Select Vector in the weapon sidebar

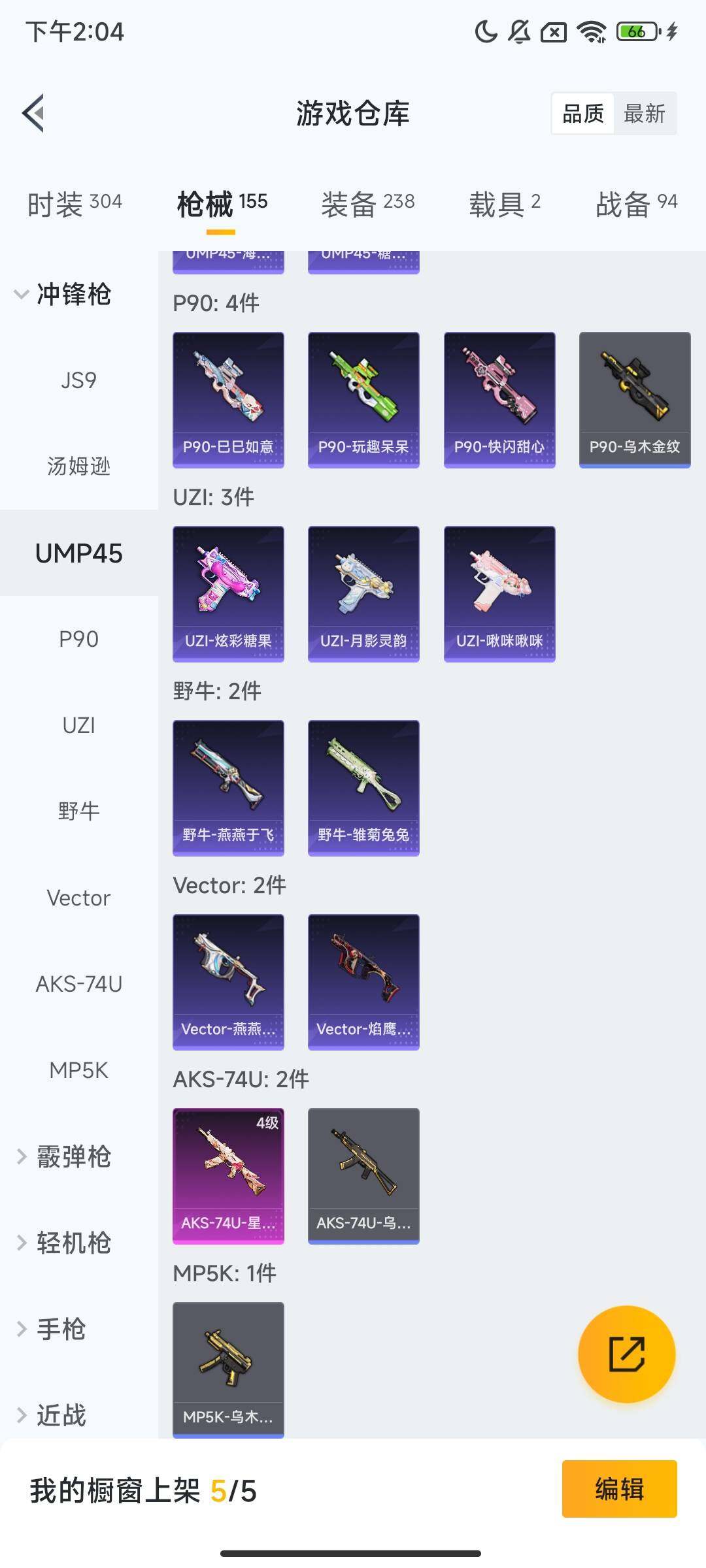(79, 897)
